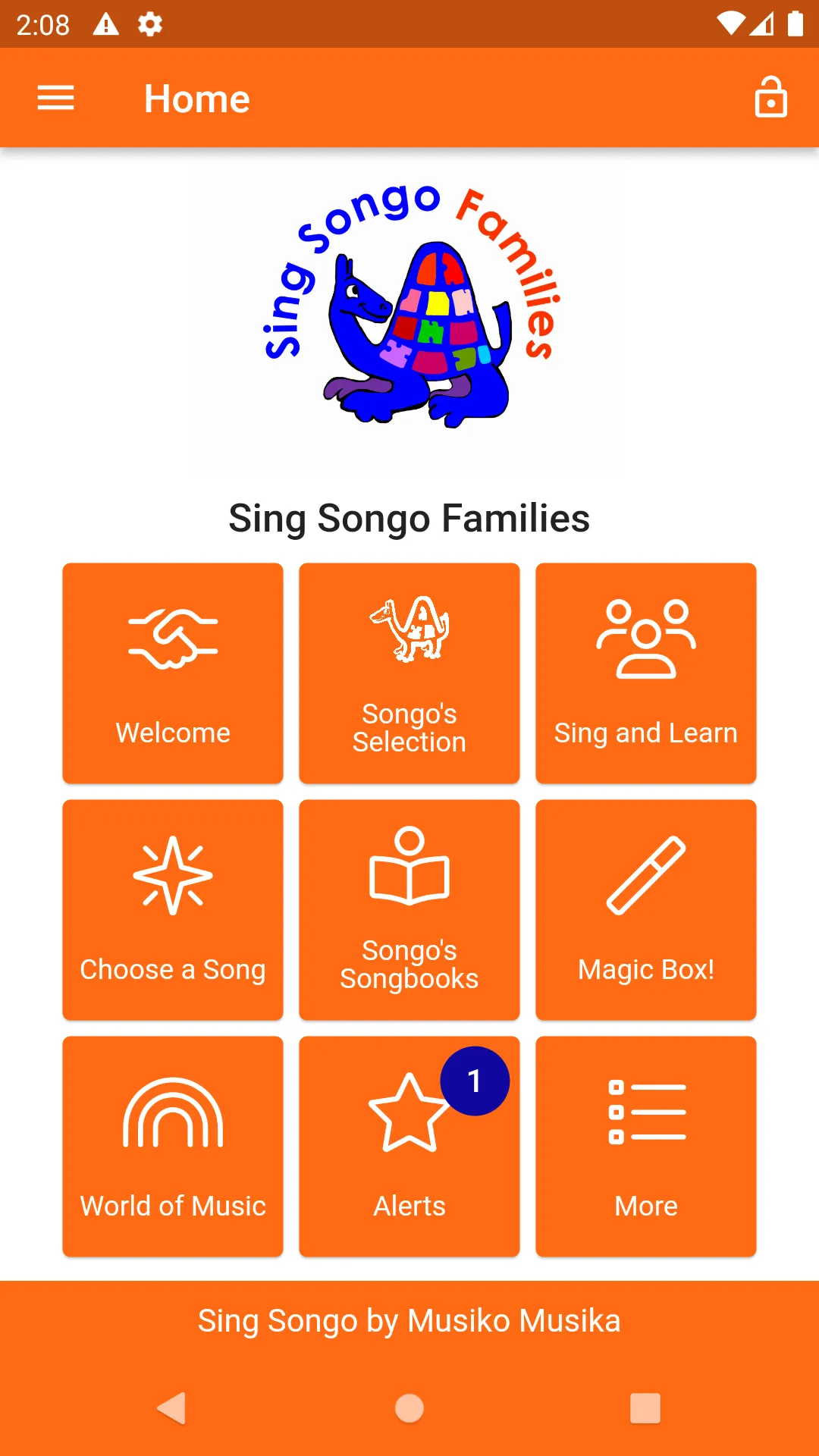Tap the system home button
The width and height of the screenshot is (819, 1456).
coord(409,1408)
